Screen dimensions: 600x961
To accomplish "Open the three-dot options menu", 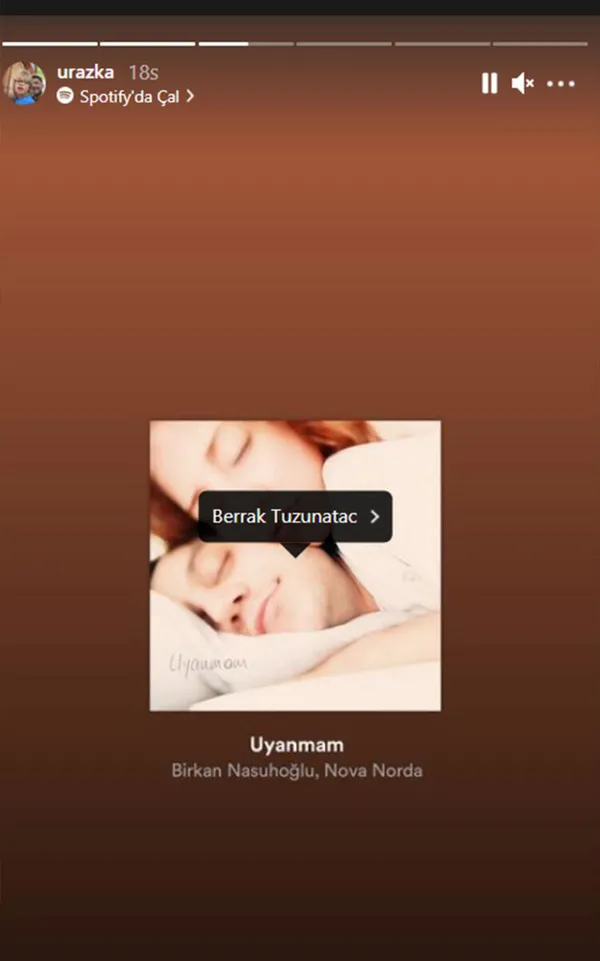I will tap(561, 83).
